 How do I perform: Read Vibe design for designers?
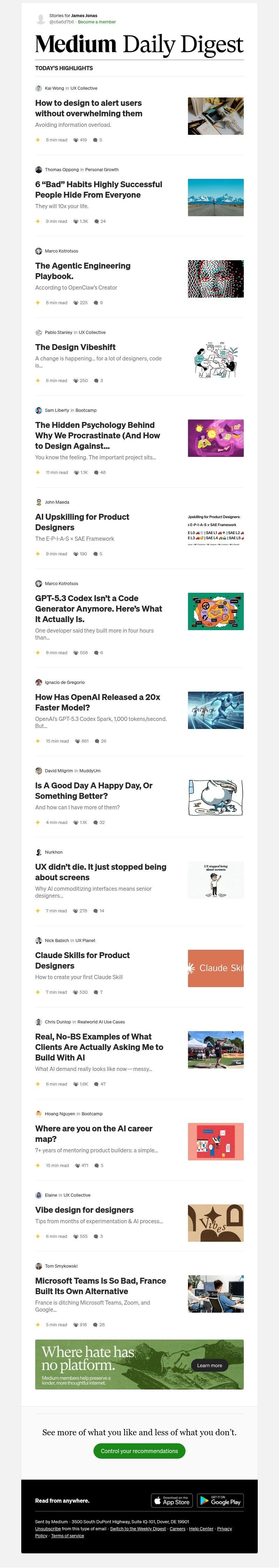click(84, 1210)
